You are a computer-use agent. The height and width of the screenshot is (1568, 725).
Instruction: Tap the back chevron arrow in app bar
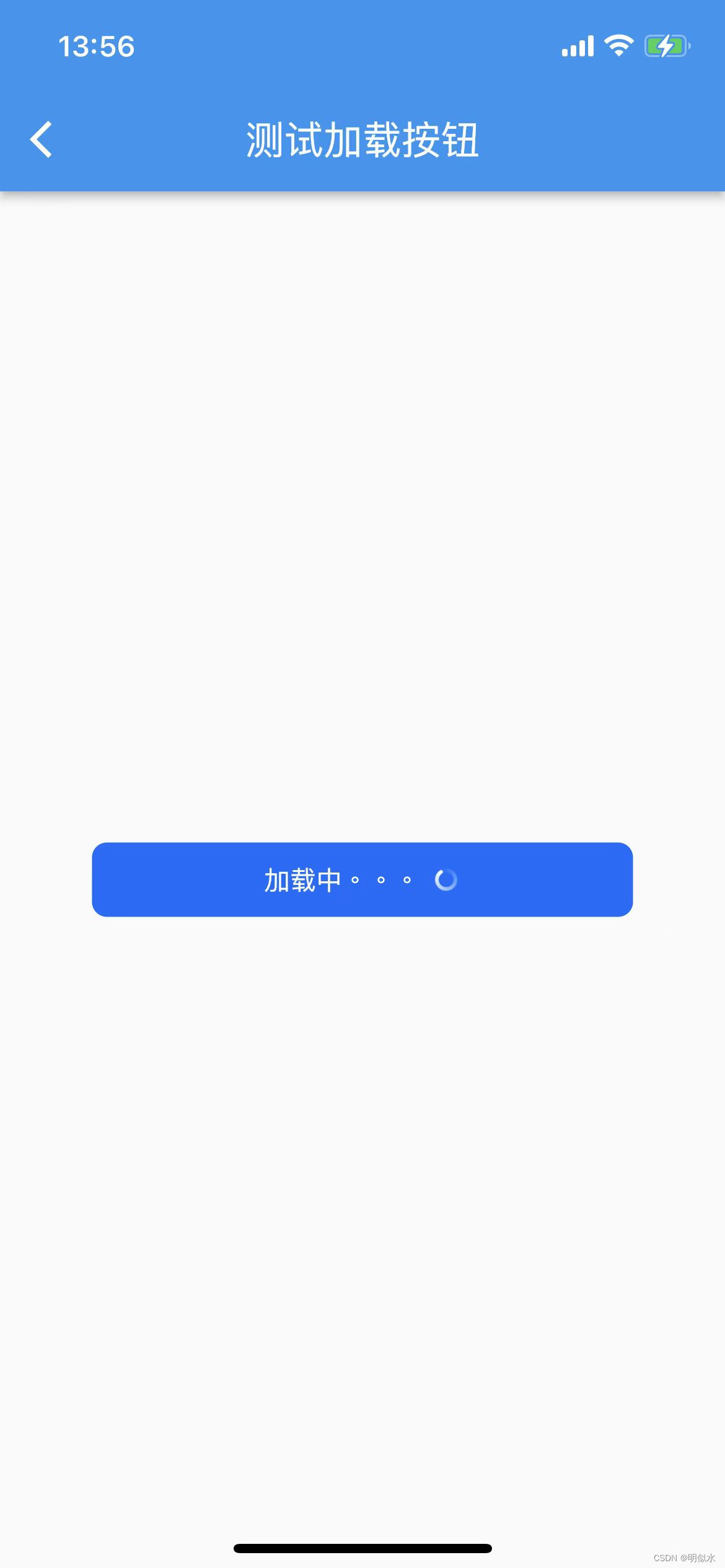(41, 138)
